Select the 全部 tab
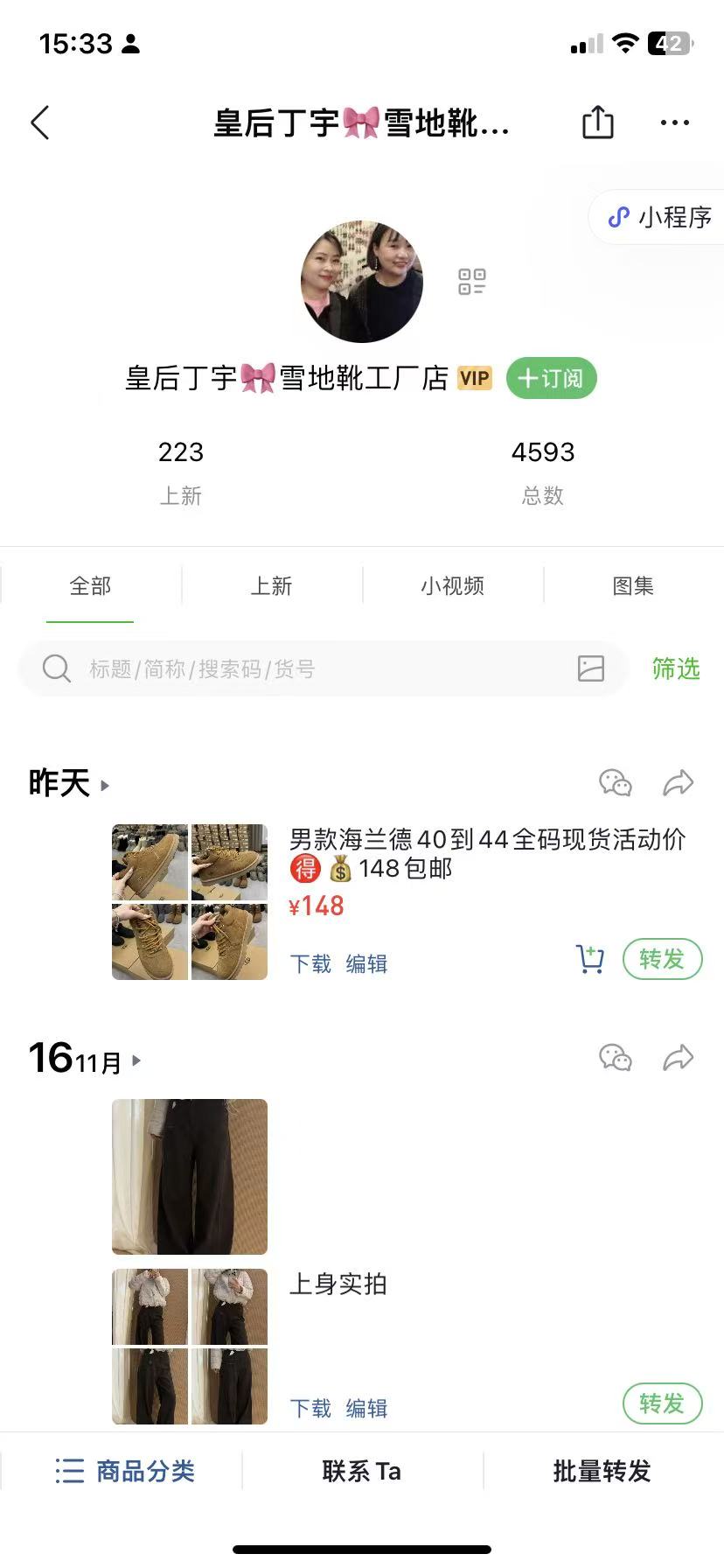The image size is (724, 1568). (90, 585)
